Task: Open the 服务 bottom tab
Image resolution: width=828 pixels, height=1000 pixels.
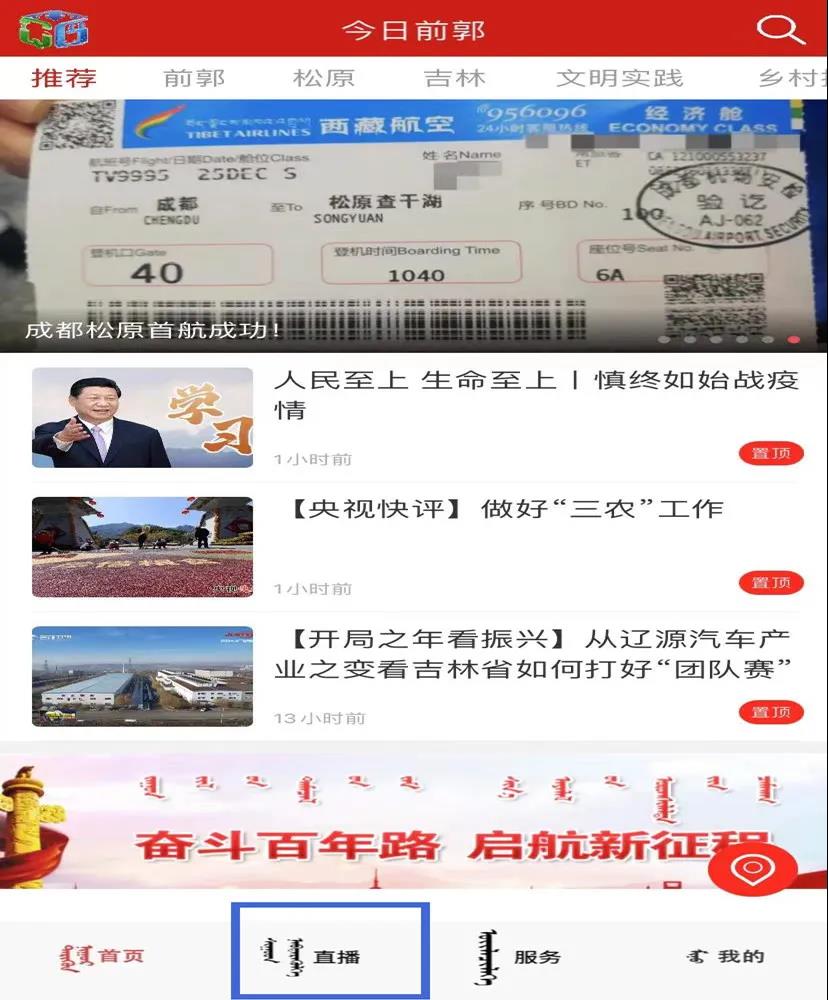Action: click(x=520, y=956)
